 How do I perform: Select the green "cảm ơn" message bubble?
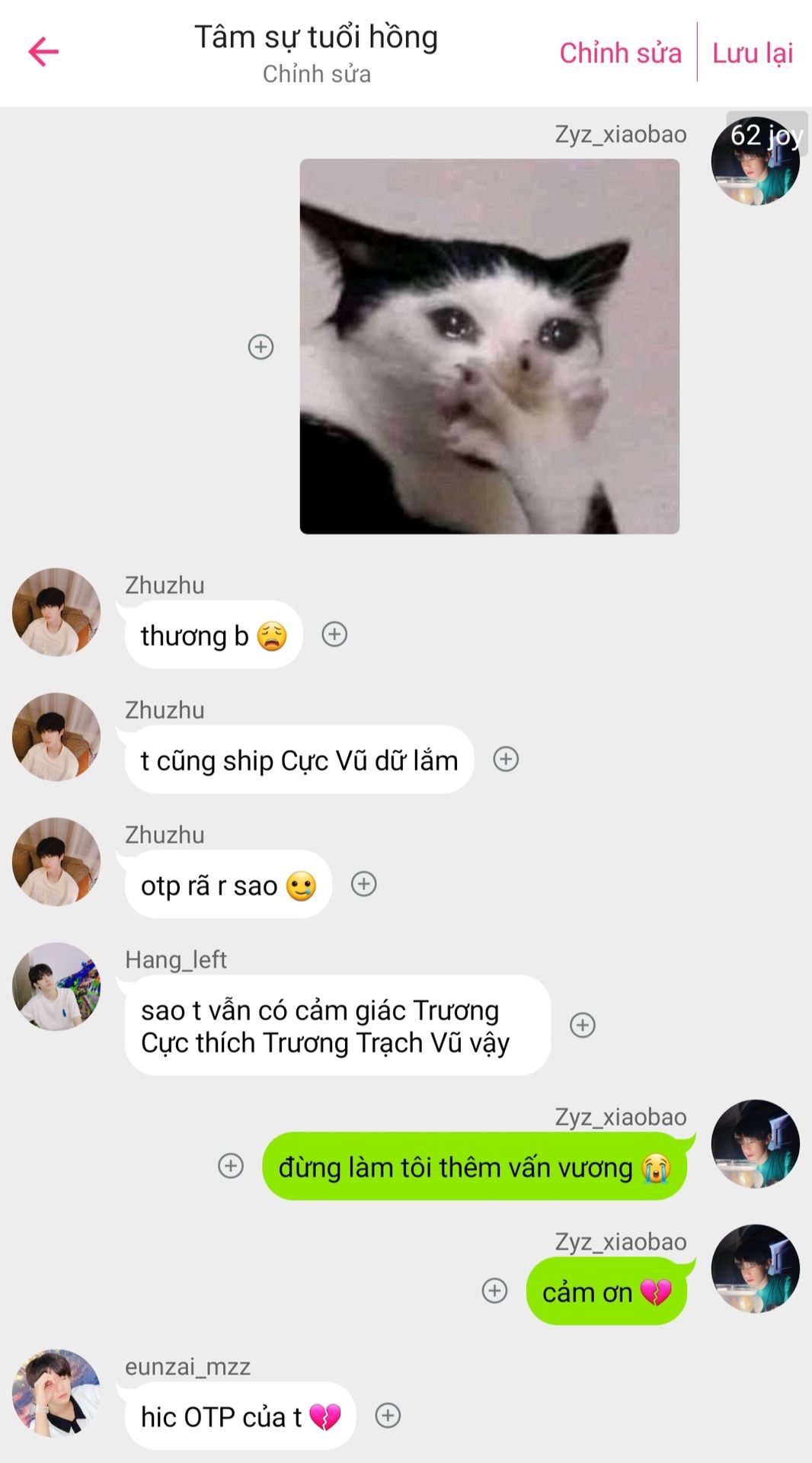click(x=607, y=1292)
